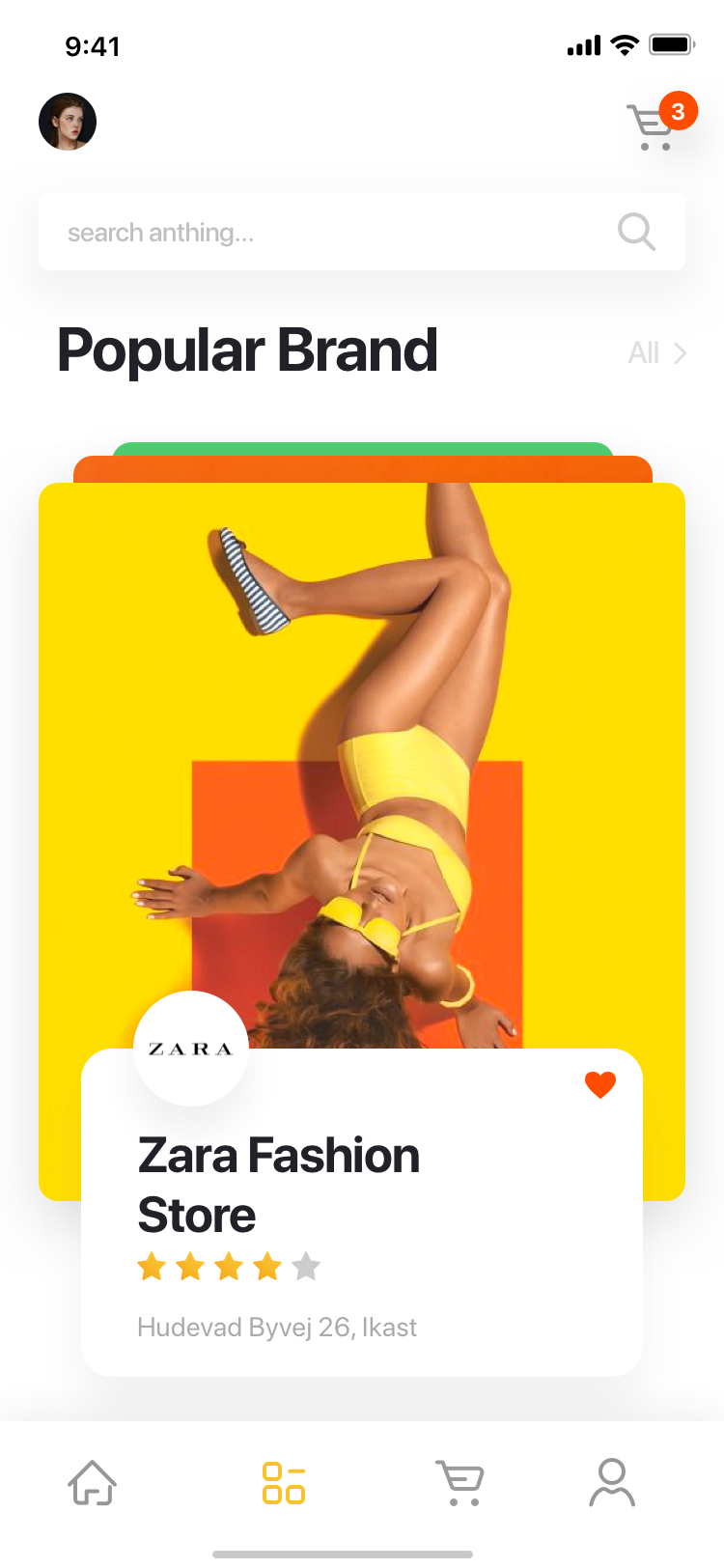Open the profile avatar at top
This screenshot has height=1568, width=724.
68,122
